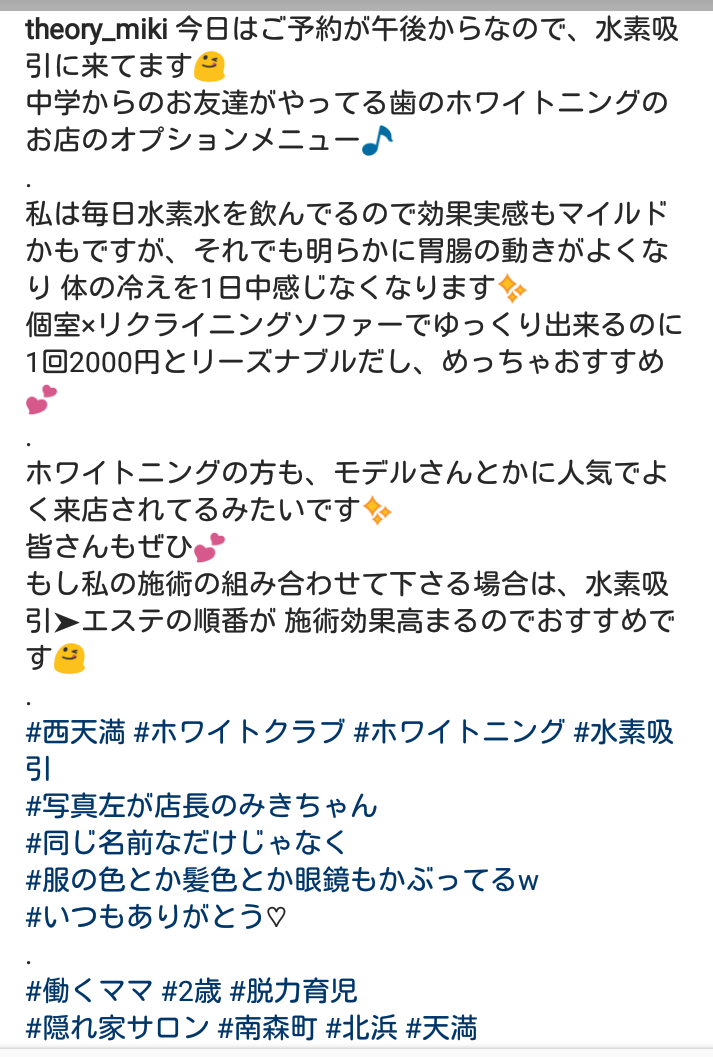Viewport: 713px width, 1057px height.
Task: View posts tagged #働くママ
Action: pos(89,991)
